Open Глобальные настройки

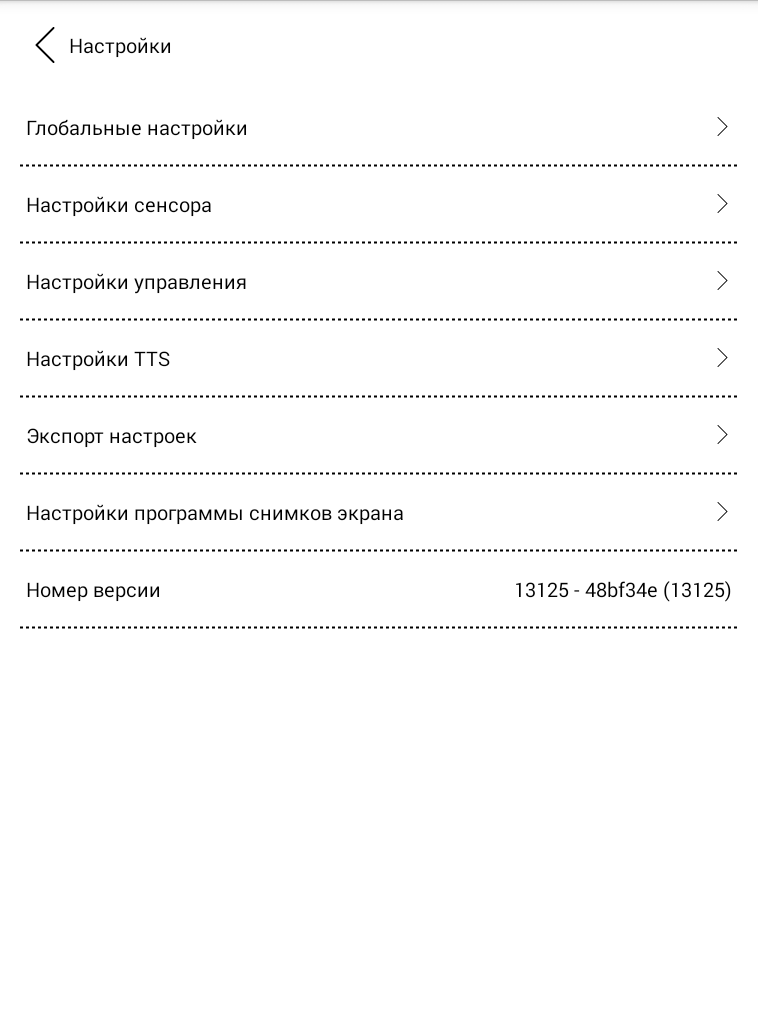coord(137,128)
